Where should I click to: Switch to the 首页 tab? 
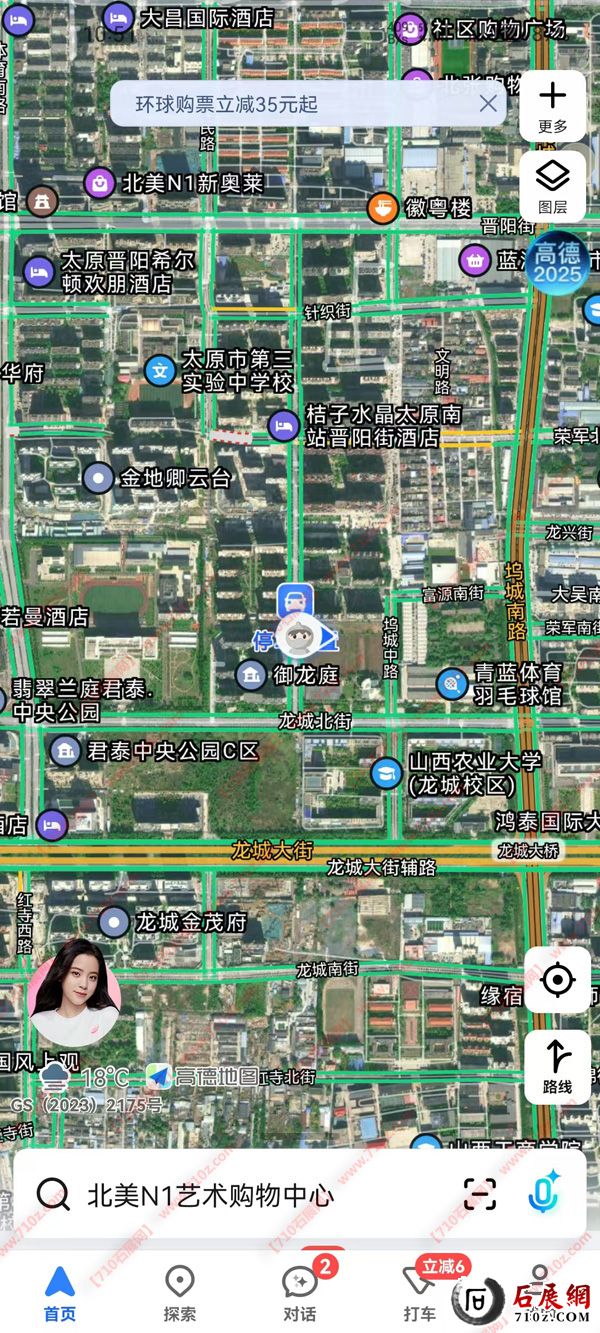click(x=59, y=1293)
